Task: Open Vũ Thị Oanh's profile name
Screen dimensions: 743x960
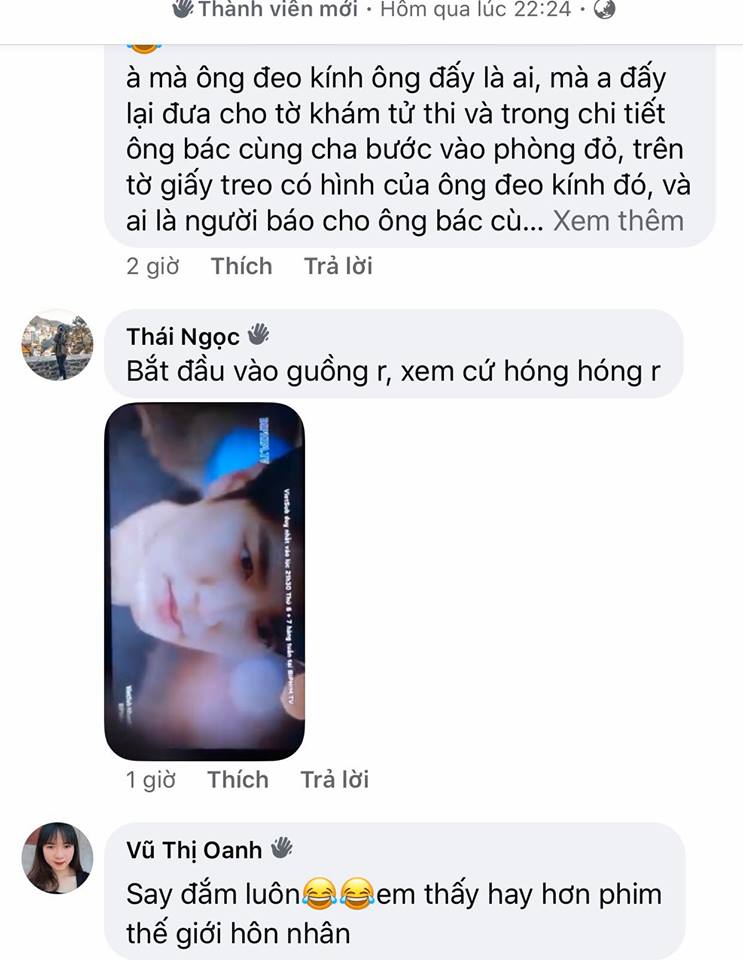Action: click(194, 850)
